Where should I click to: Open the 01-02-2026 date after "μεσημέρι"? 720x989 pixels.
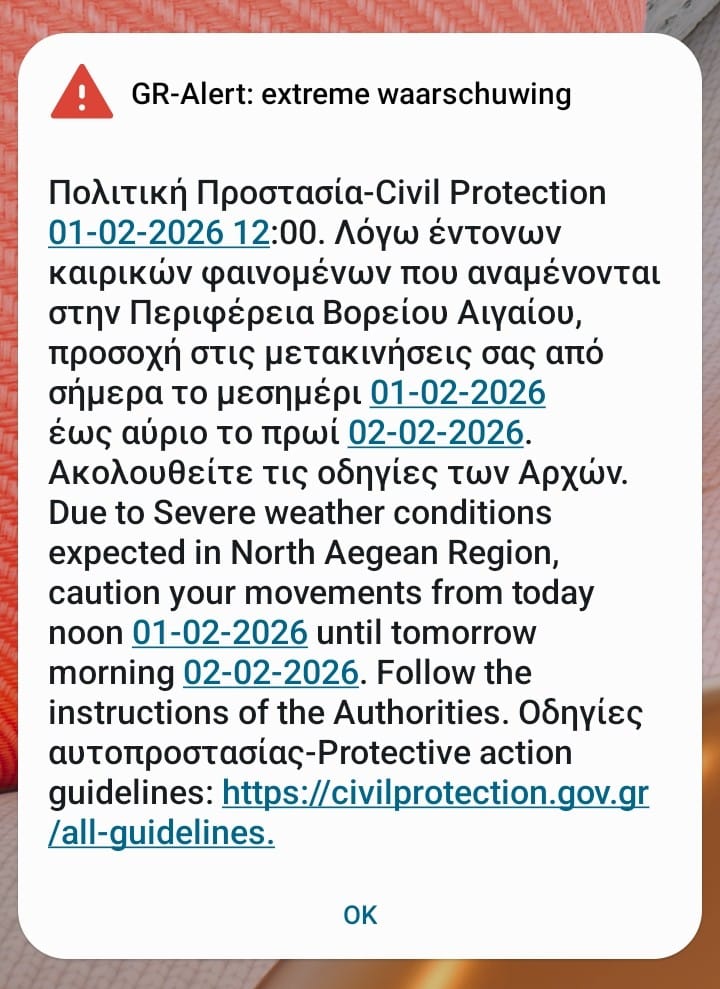pos(458,393)
